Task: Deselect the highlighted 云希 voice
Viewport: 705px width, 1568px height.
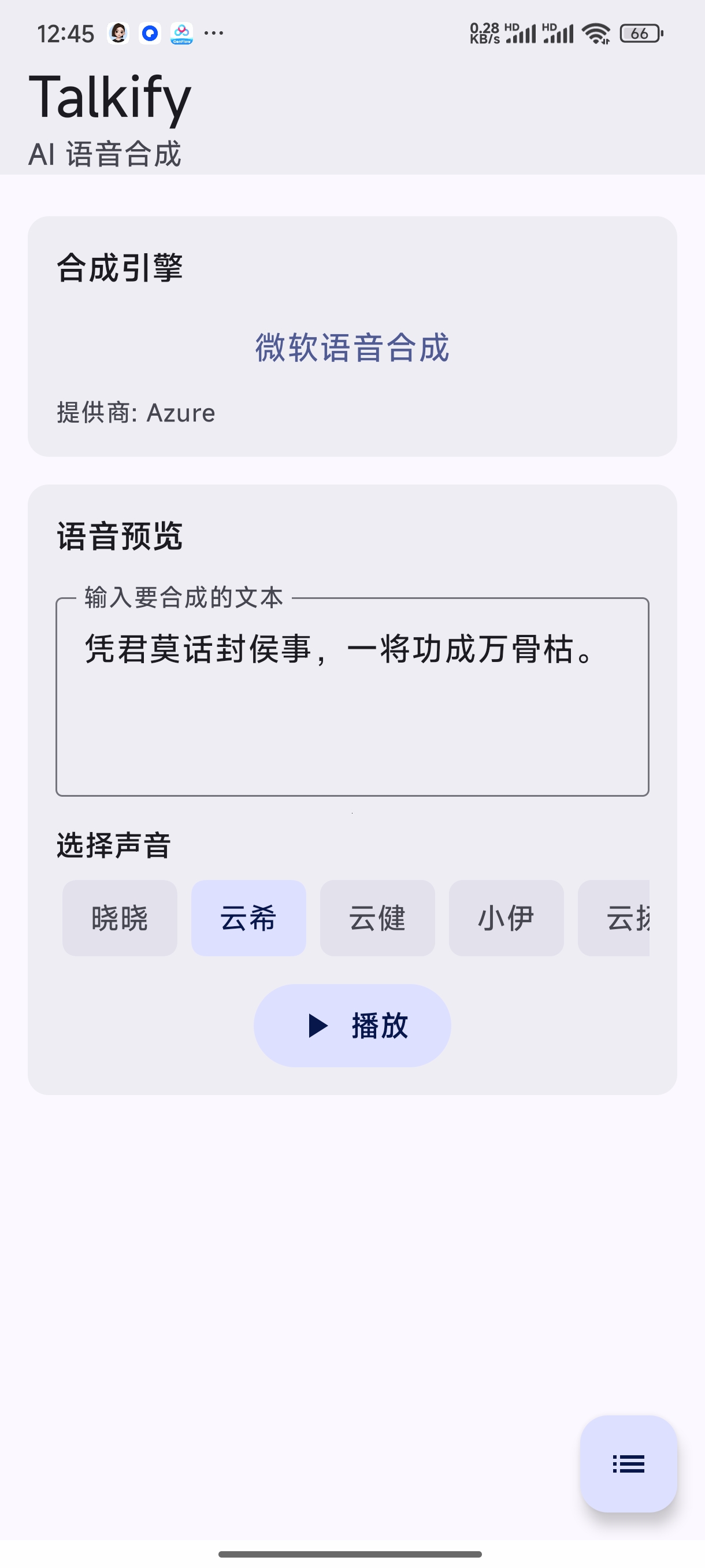Action: pos(248,918)
